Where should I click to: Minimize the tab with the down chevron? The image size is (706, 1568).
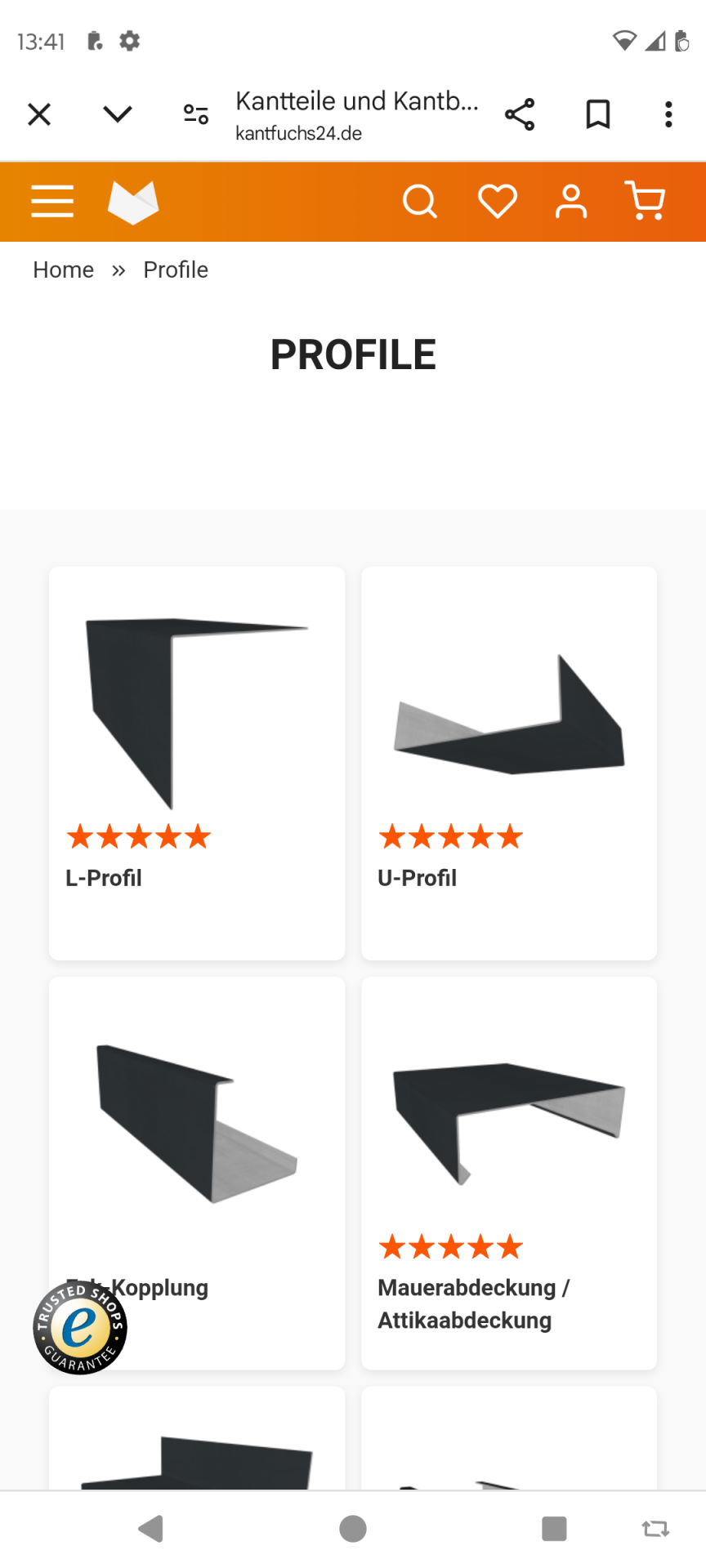click(x=118, y=114)
